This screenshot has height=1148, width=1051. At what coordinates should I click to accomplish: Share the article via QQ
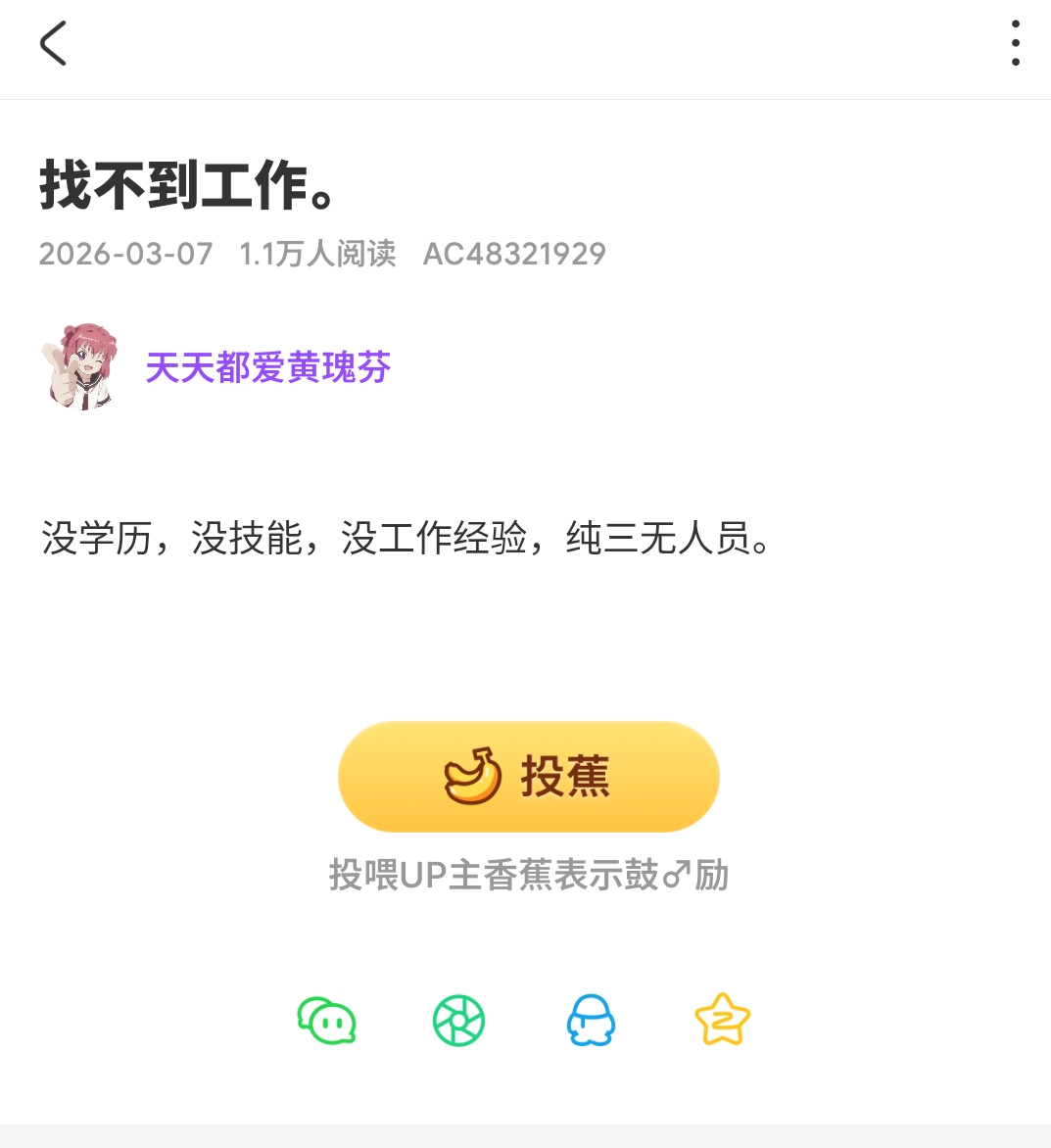591,1021
